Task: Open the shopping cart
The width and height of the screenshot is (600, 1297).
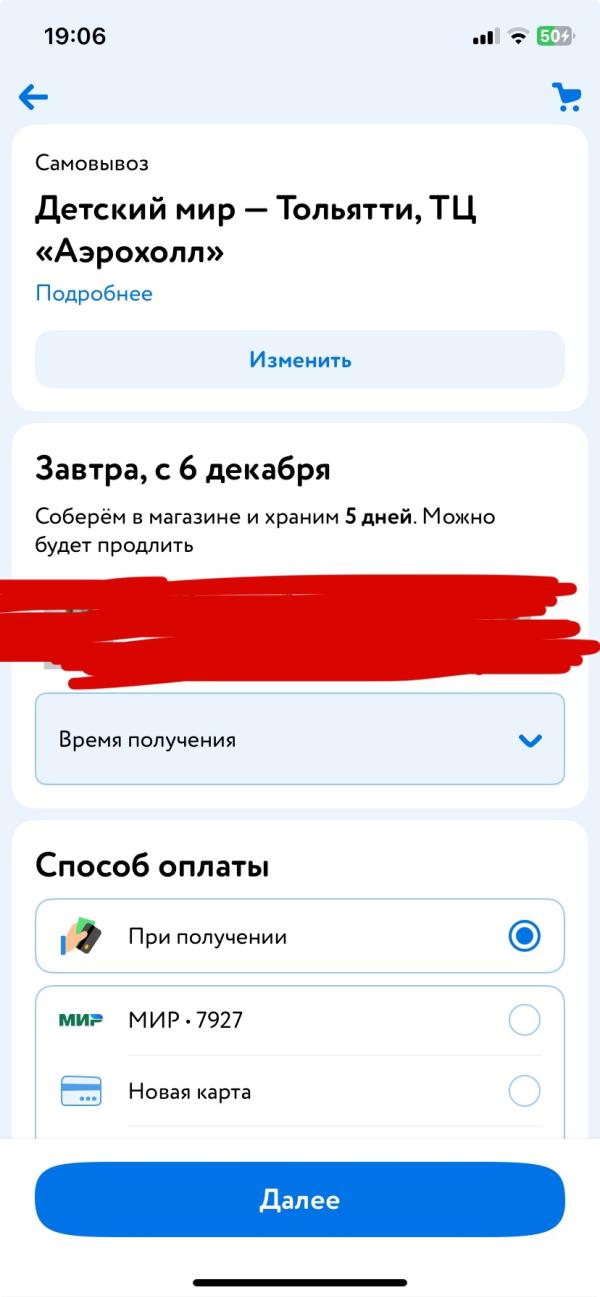Action: pos(566,97)
